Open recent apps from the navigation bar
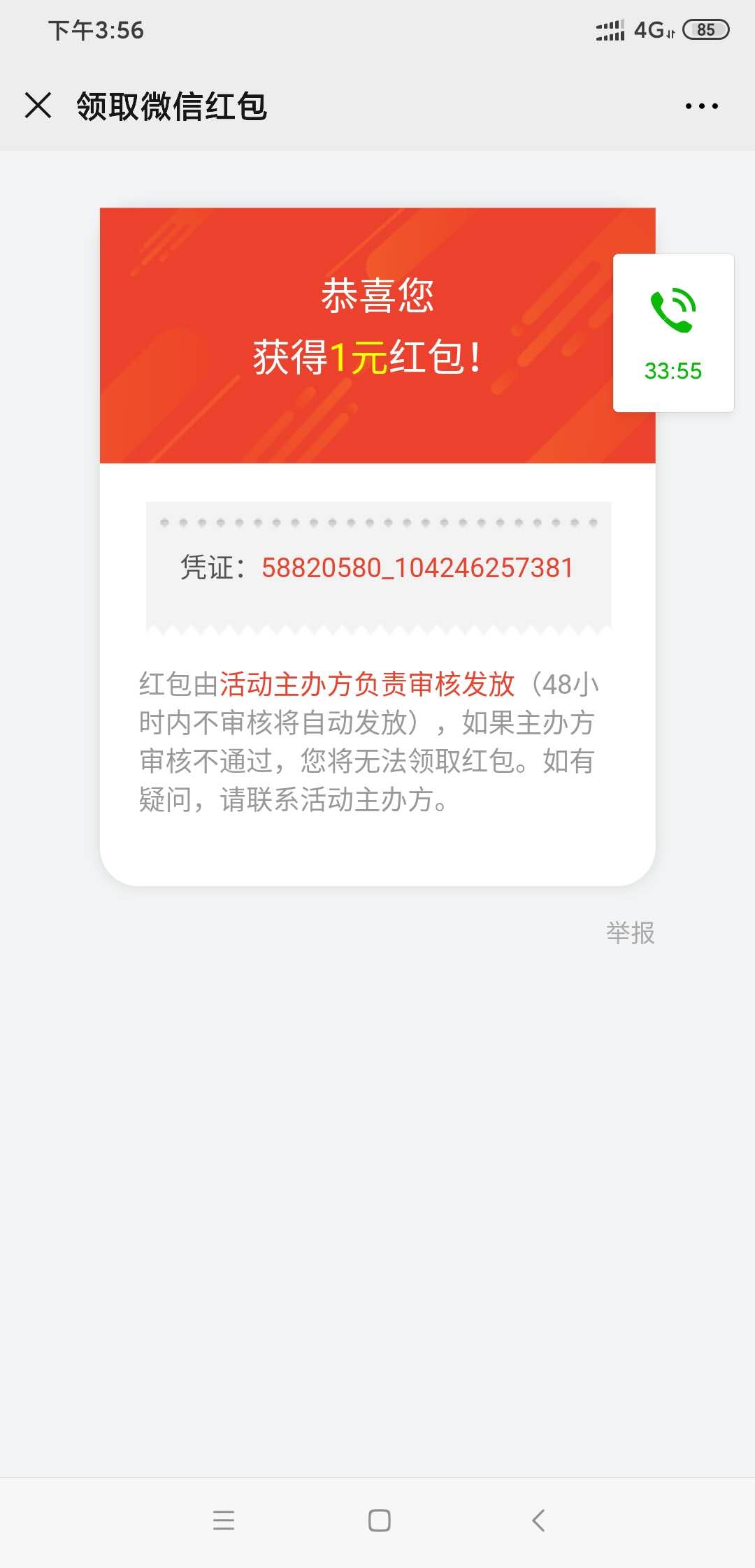 pos(224,1520)
